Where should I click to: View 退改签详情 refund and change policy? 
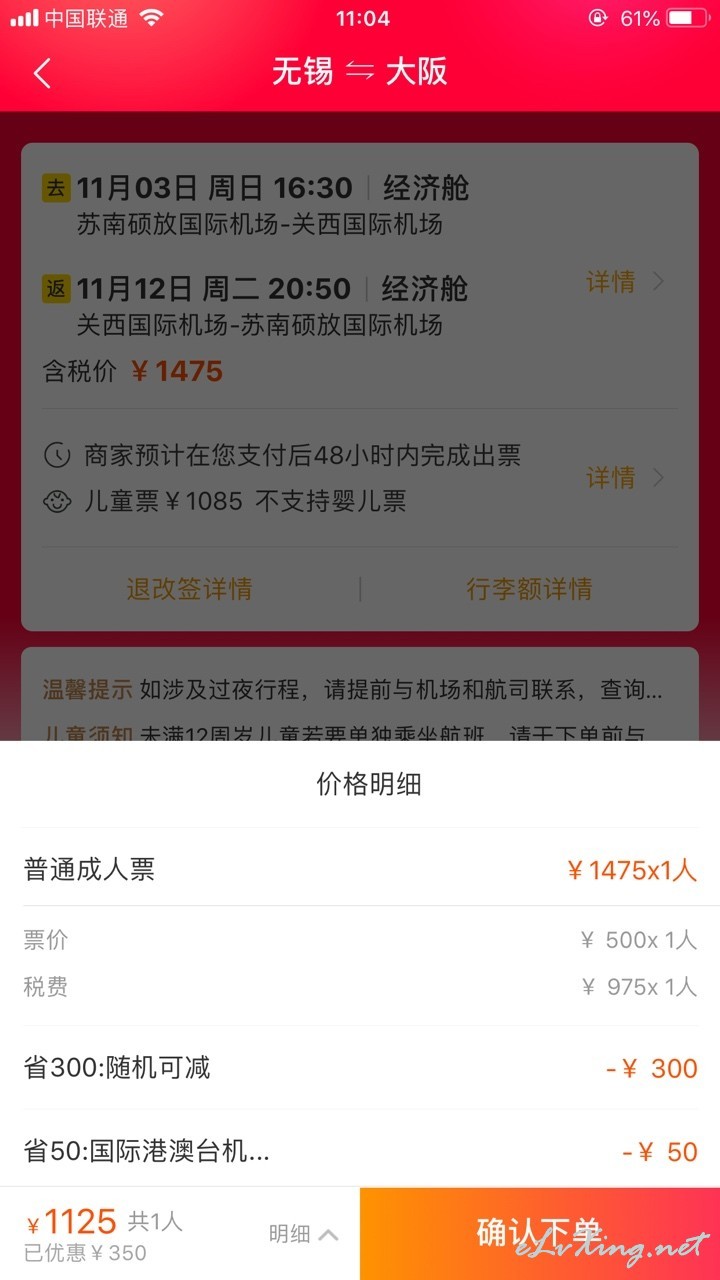189,589
